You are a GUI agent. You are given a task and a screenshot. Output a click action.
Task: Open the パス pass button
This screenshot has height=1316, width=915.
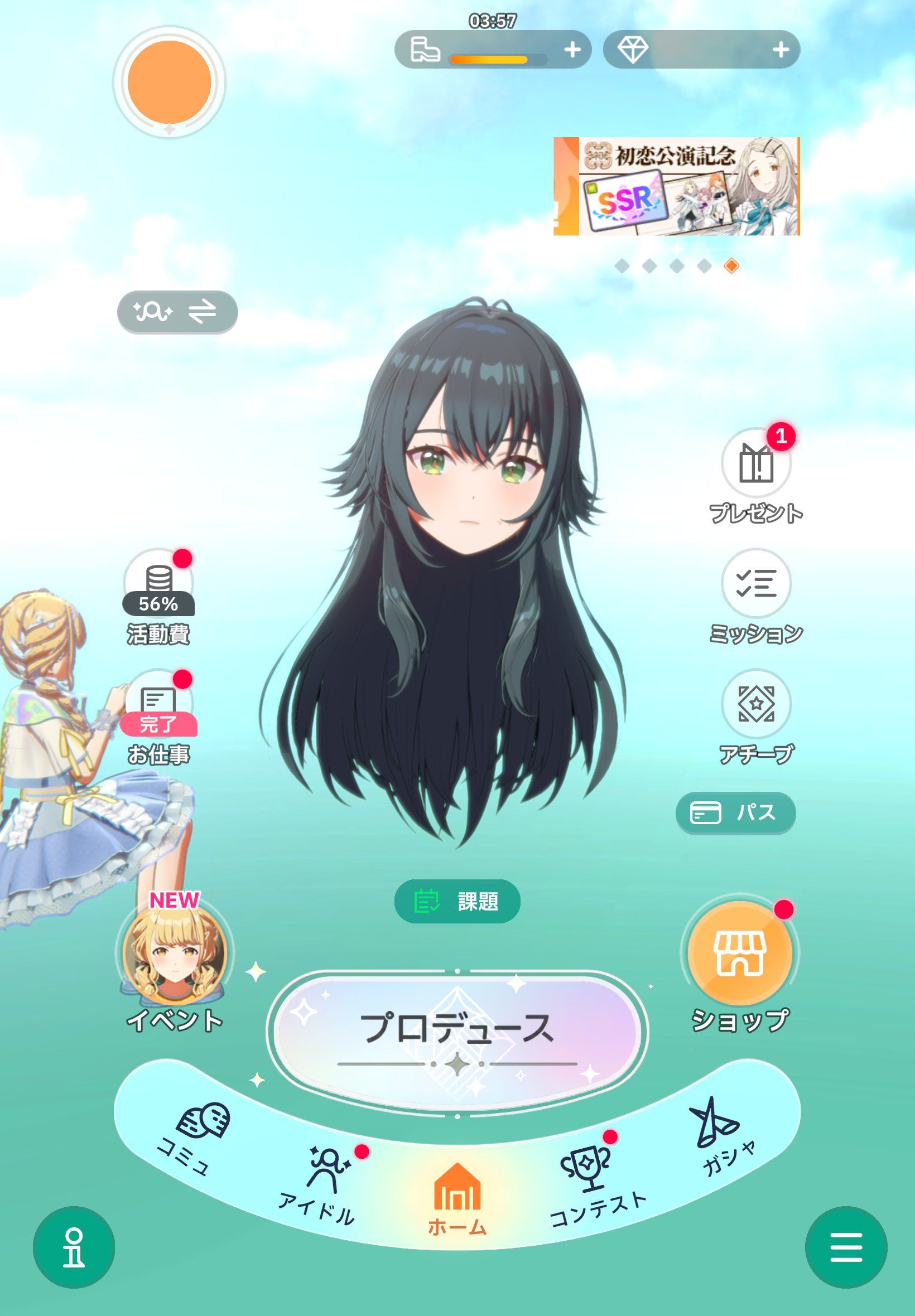coord(735,812)
